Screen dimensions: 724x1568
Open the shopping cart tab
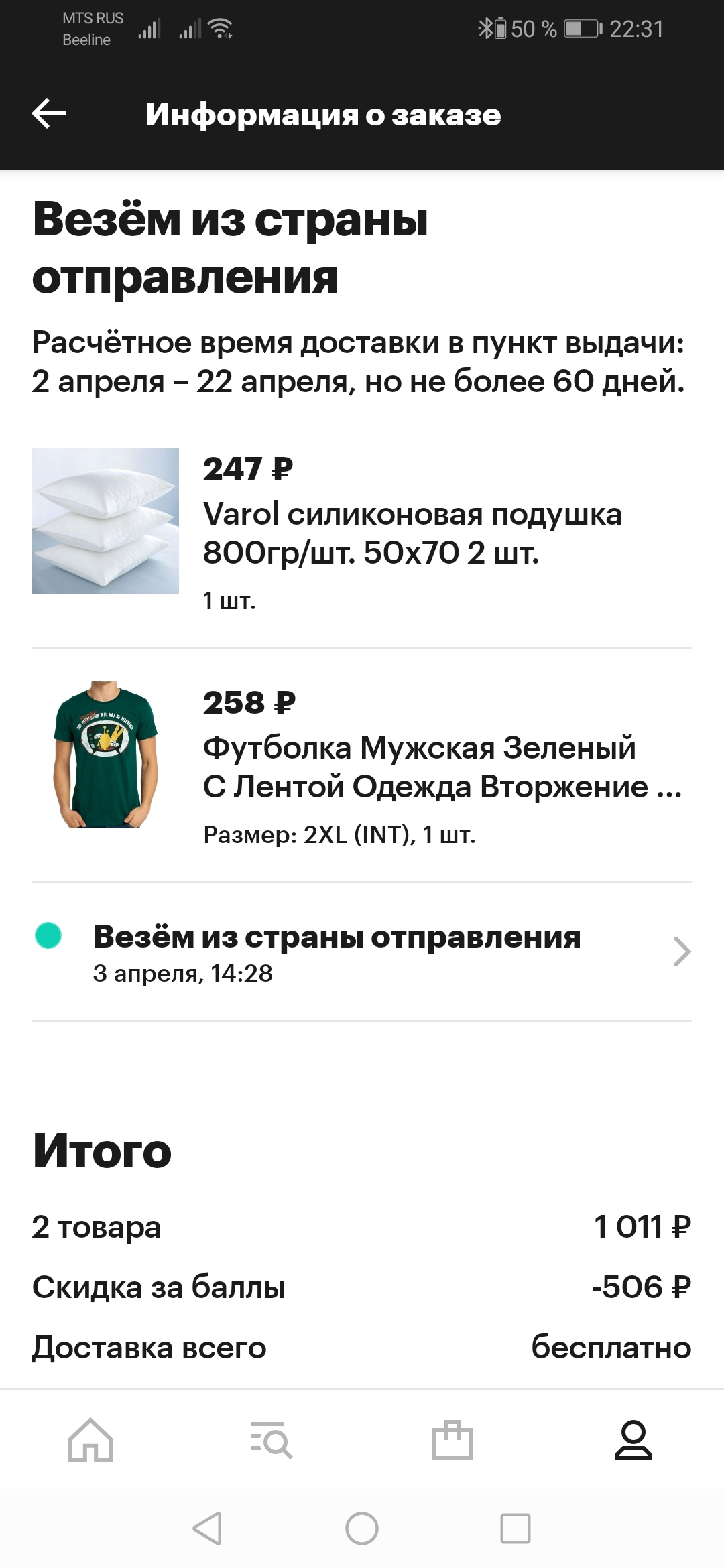[452, 1439]
